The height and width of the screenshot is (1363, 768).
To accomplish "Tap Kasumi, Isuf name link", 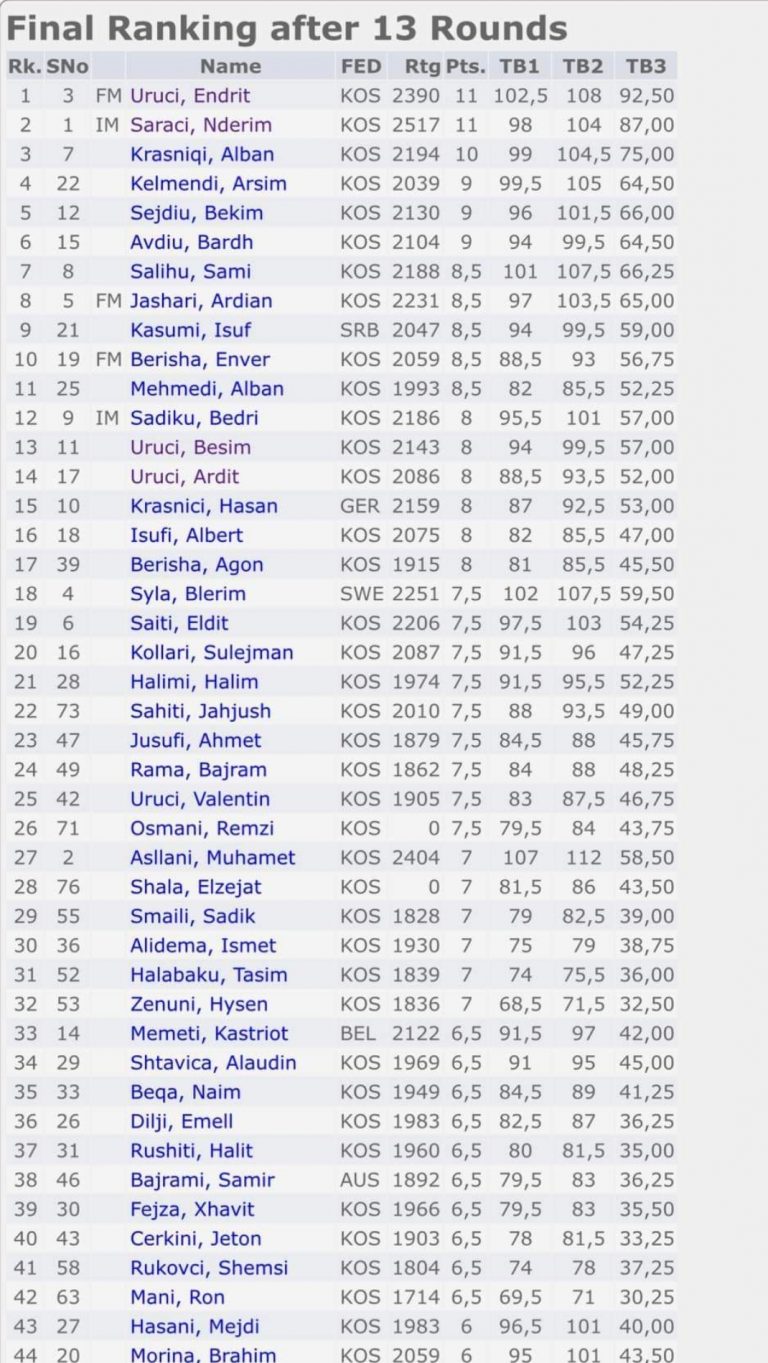I will tap(190, 330).
